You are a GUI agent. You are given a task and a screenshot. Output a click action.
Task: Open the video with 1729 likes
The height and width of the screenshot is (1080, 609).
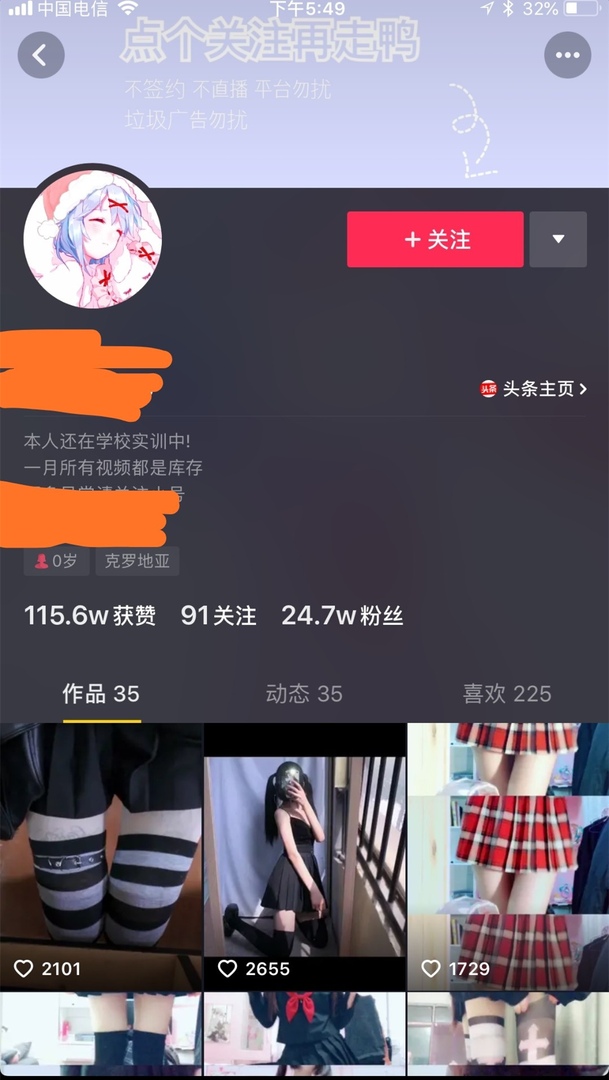click(508, 857)
